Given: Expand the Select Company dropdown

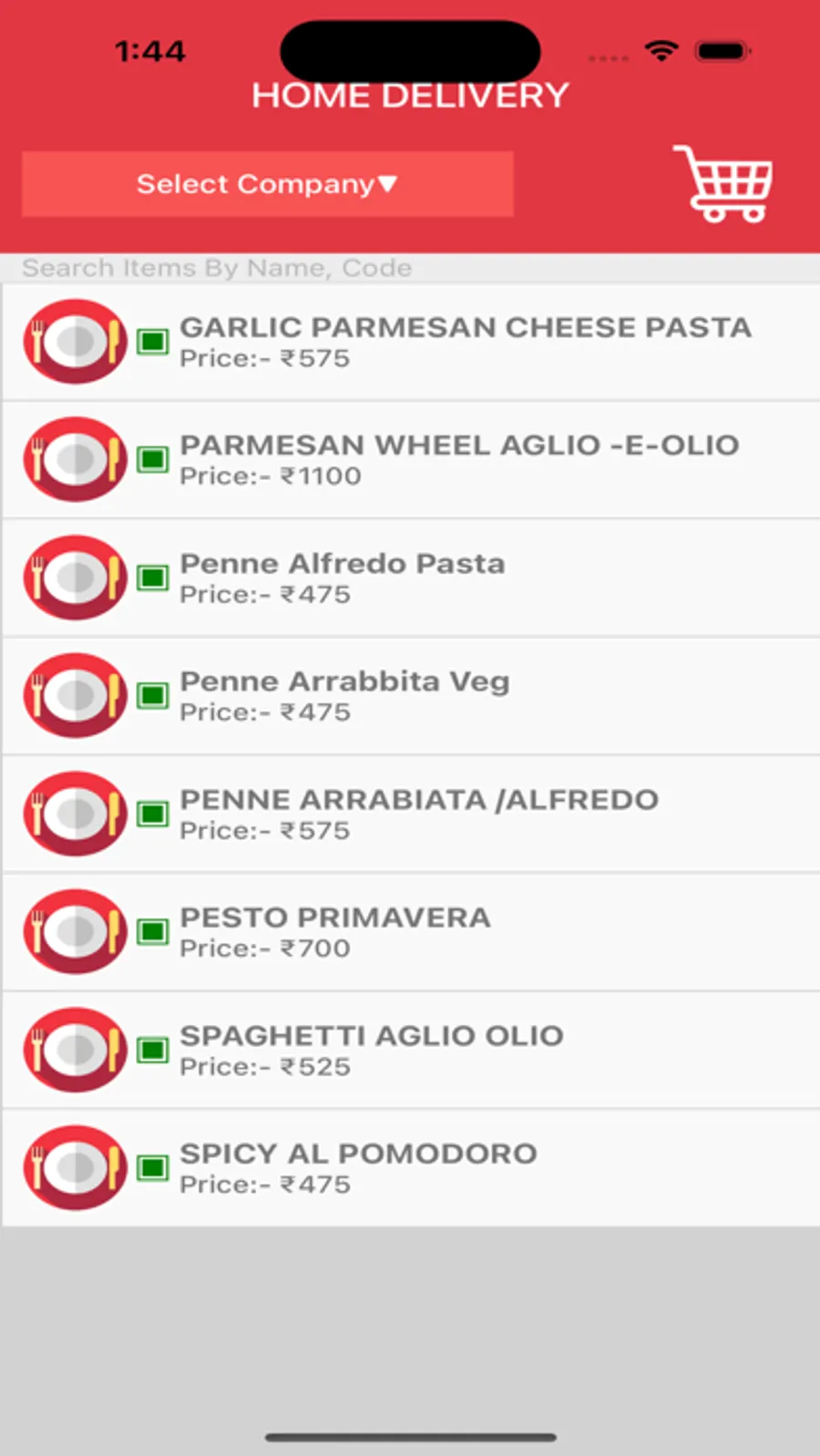Looking at the screenshot, I should point(267,184).
